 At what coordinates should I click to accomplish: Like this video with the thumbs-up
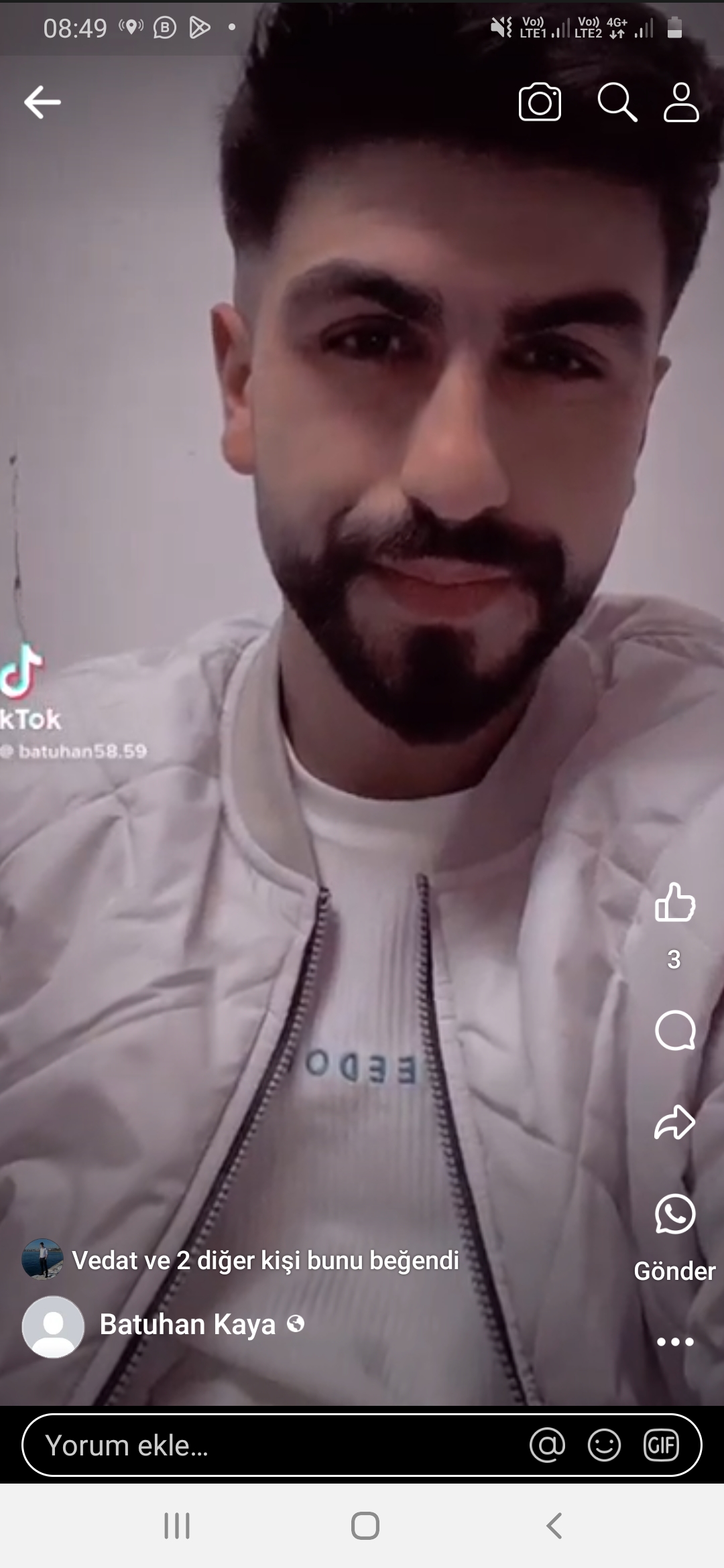point(674,902)
